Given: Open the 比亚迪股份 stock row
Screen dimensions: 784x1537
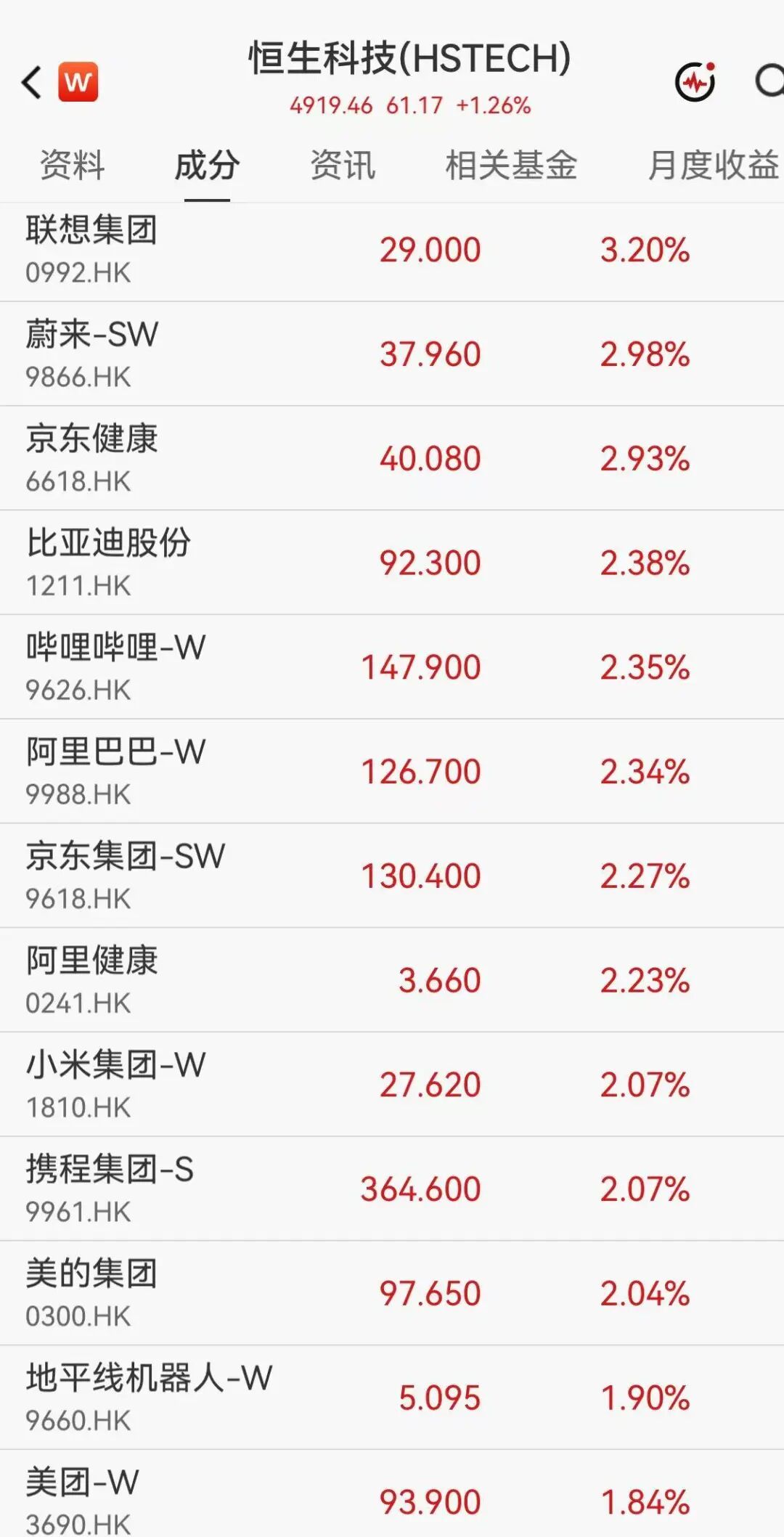Looking at the screenshot, I should point(392,563).
